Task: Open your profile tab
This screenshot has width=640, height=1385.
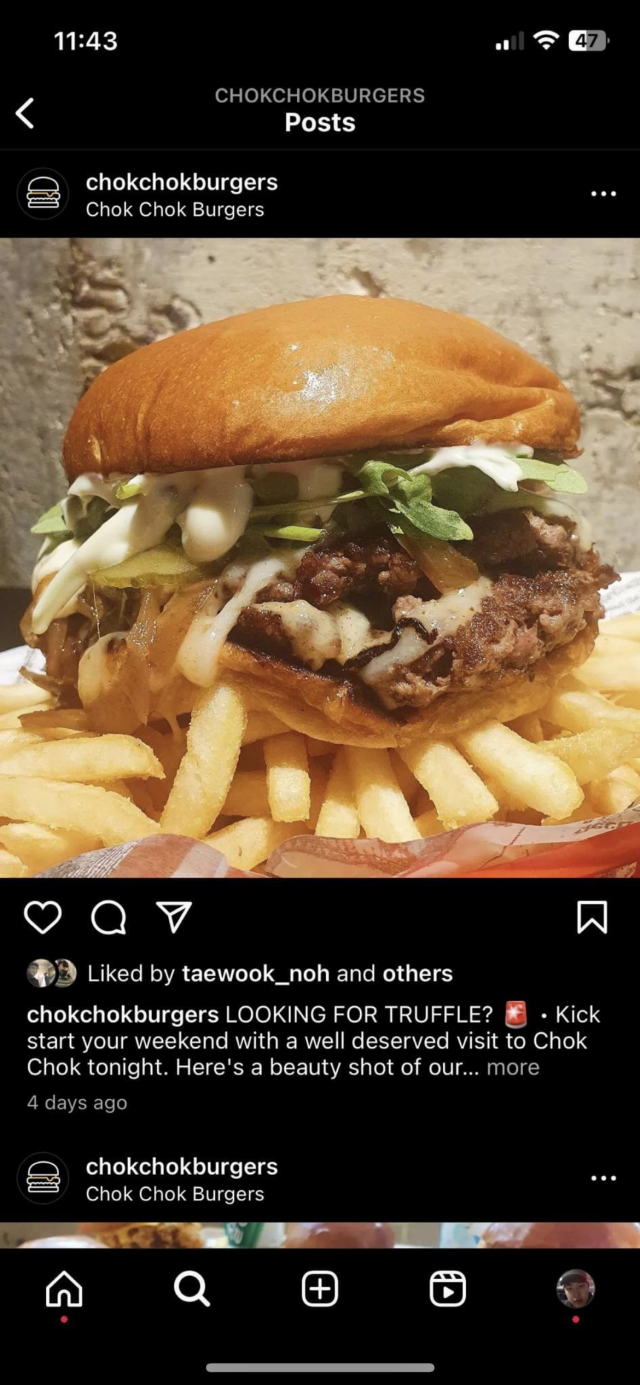Action: [x=575, y=1289]
